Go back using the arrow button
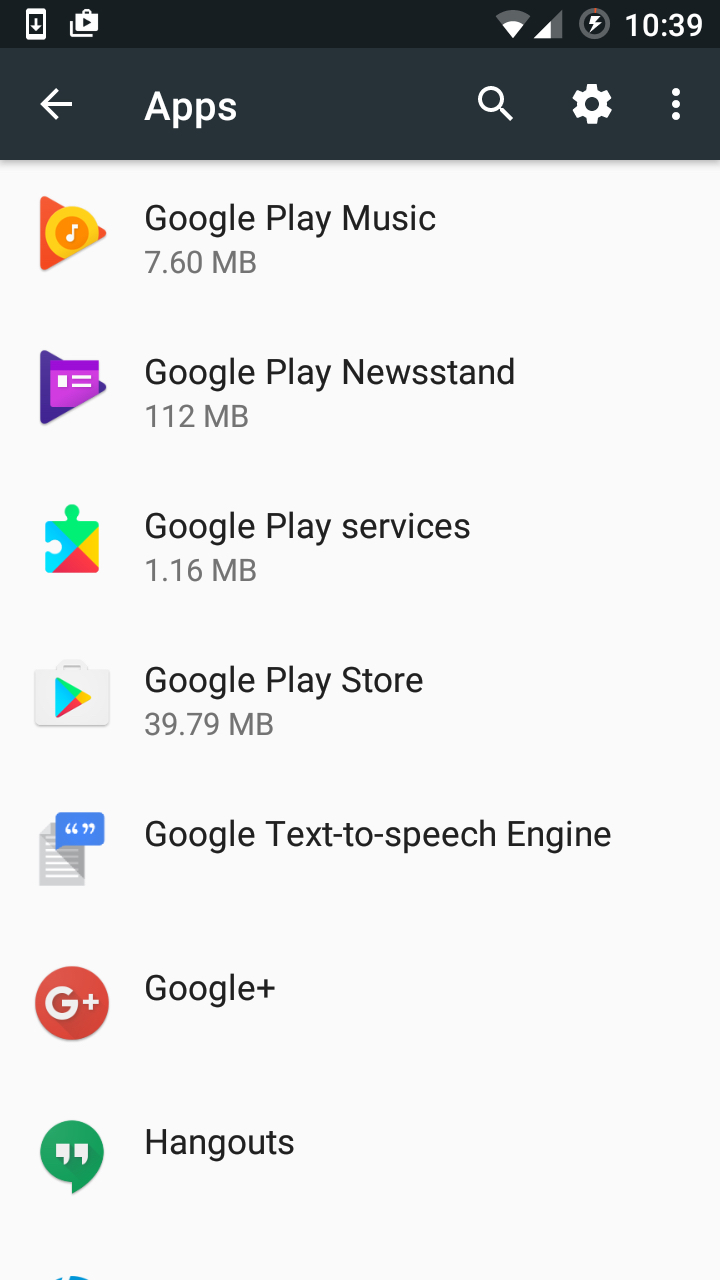This screenshot has height=1280, width=720. [56, 103]
